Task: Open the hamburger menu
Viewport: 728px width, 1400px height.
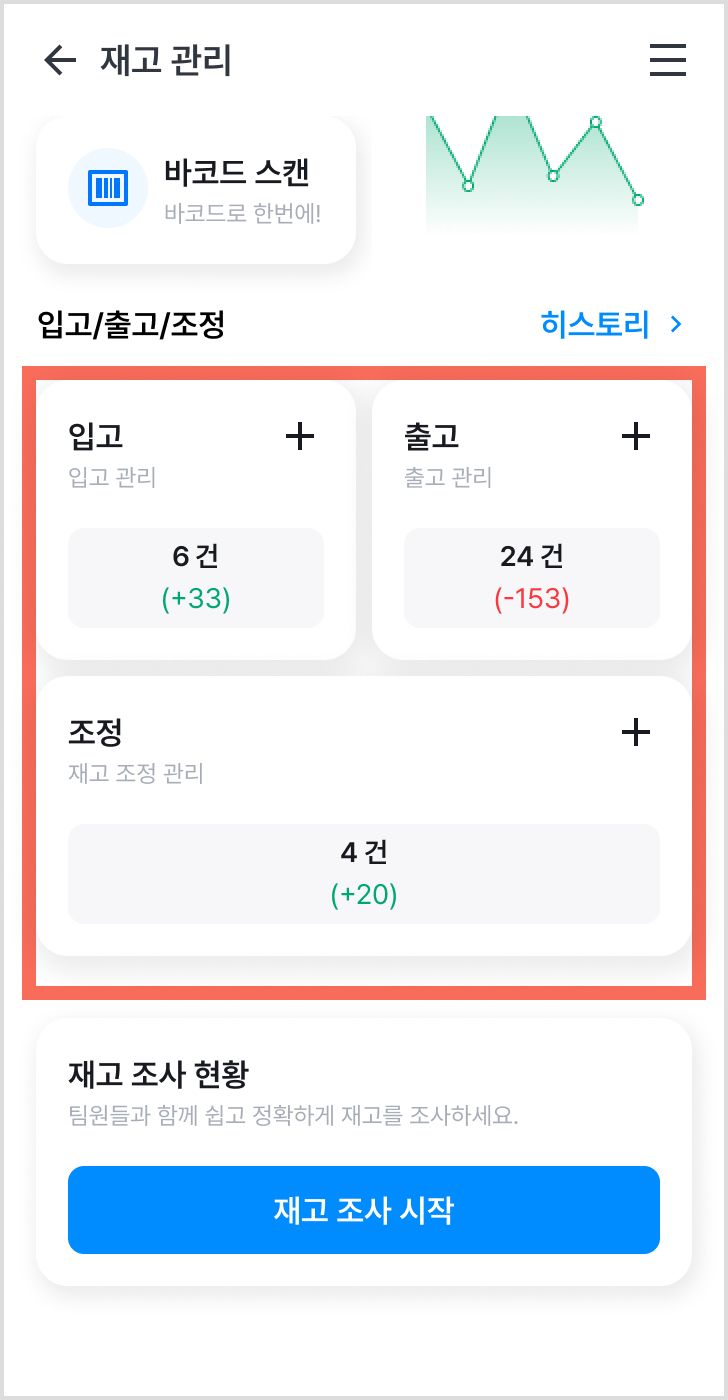Action: coord(668,60)
